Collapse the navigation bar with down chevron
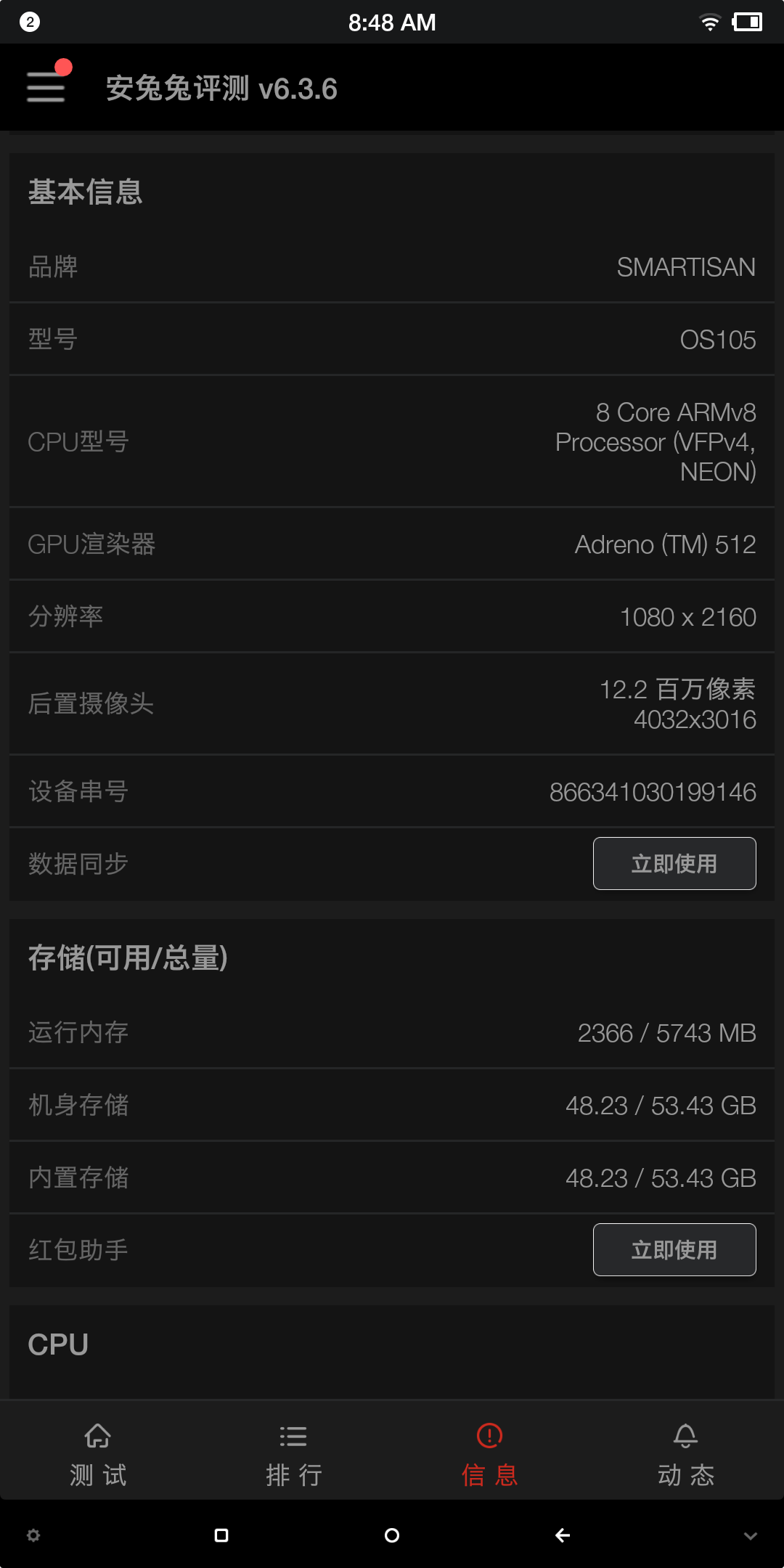This screenshot has height=1568, width=784. click(x=751, y=1536)
